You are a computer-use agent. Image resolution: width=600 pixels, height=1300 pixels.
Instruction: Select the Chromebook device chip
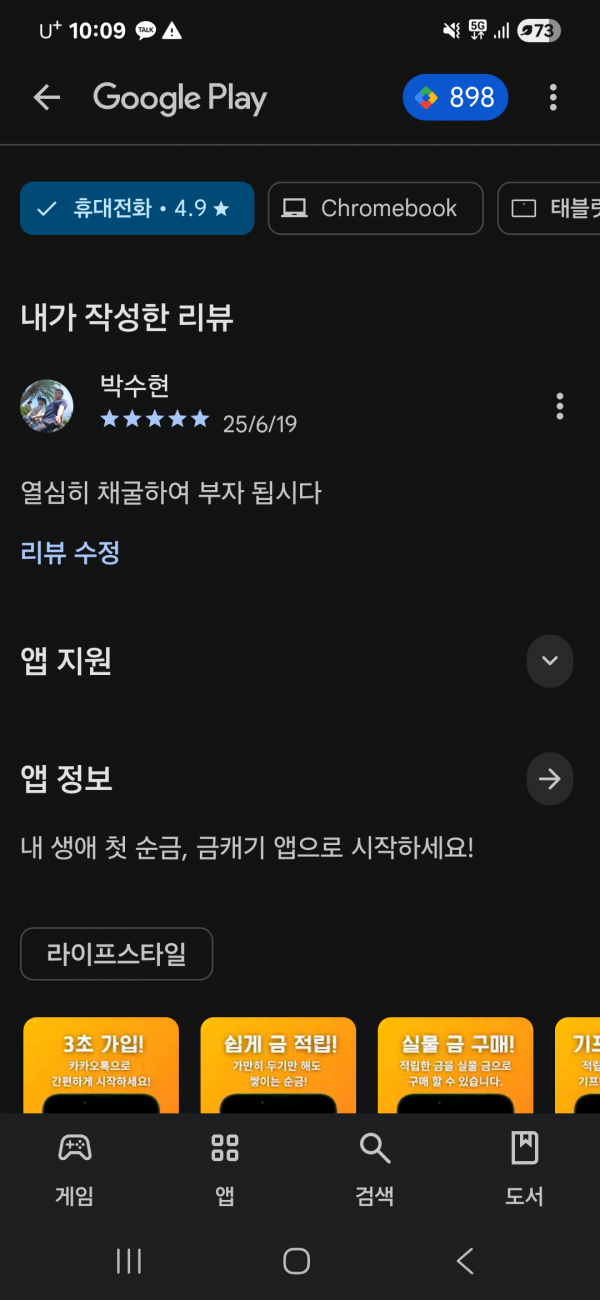click(x=375, y=208)
